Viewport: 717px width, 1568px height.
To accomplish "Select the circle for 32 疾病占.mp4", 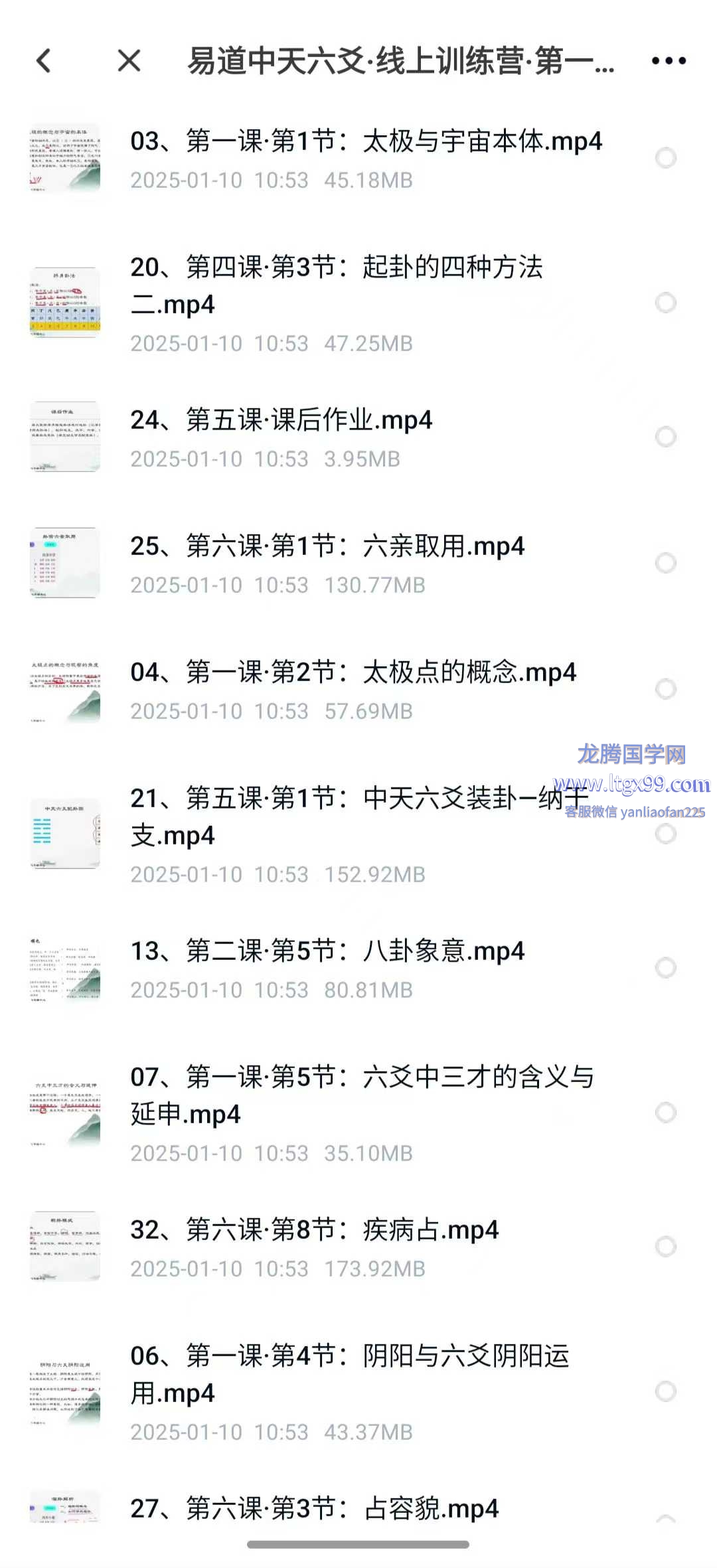I will pyautogui.click(x=665, y=1247).
